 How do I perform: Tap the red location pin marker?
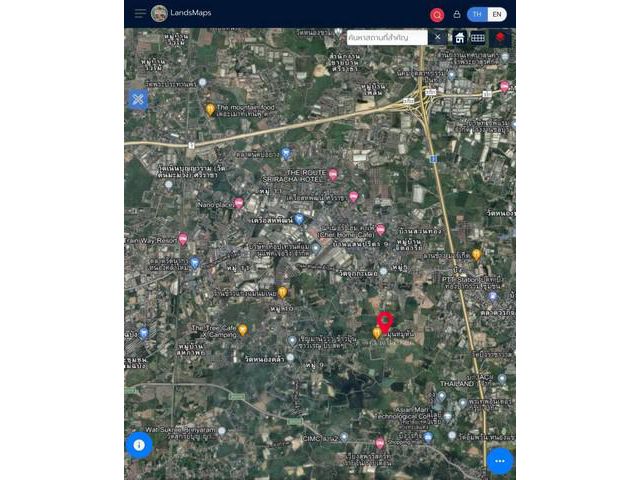(x=385, y=321)
